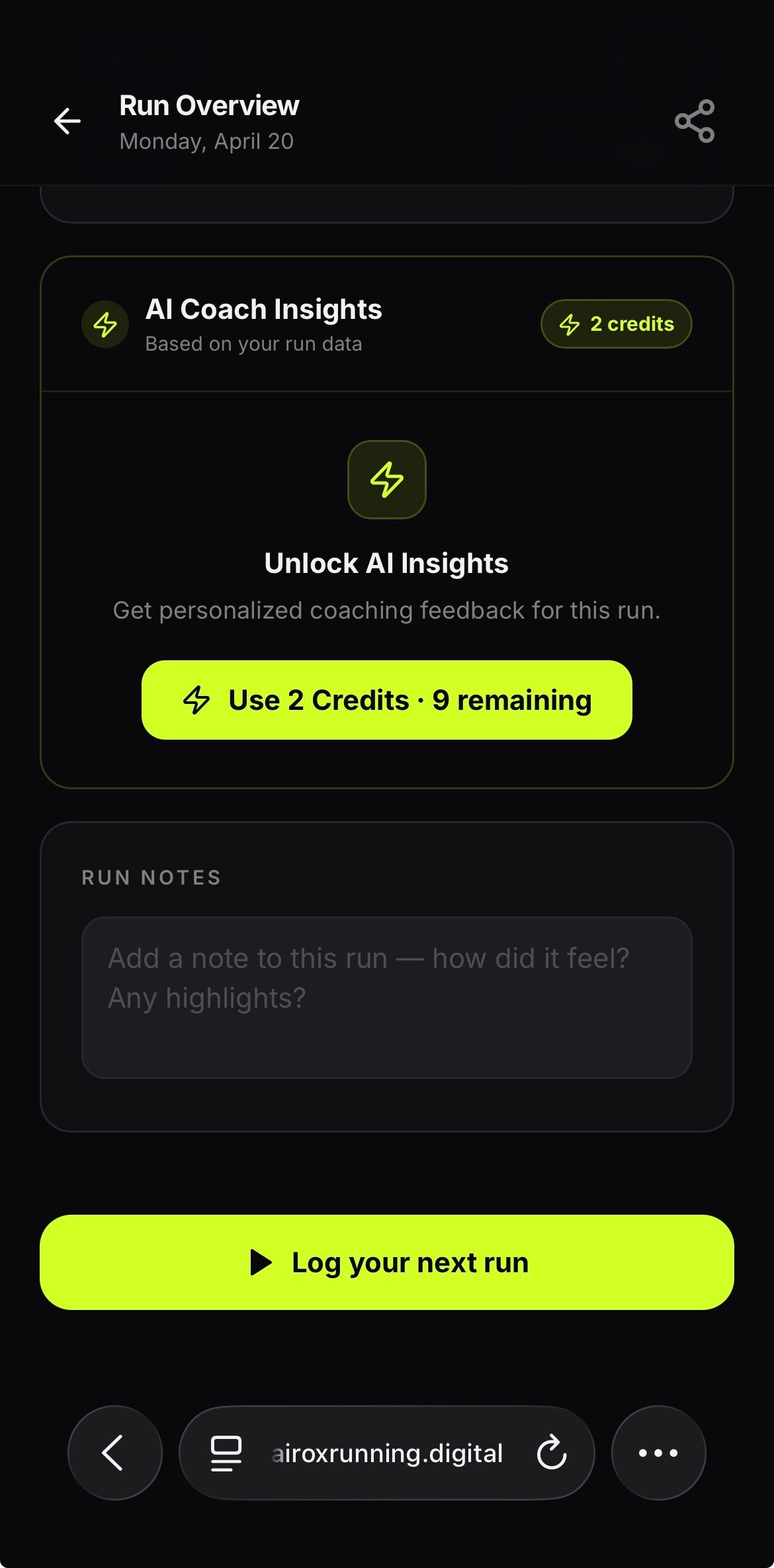
Task: Add a note in Run Notes field
Action: 386,997
